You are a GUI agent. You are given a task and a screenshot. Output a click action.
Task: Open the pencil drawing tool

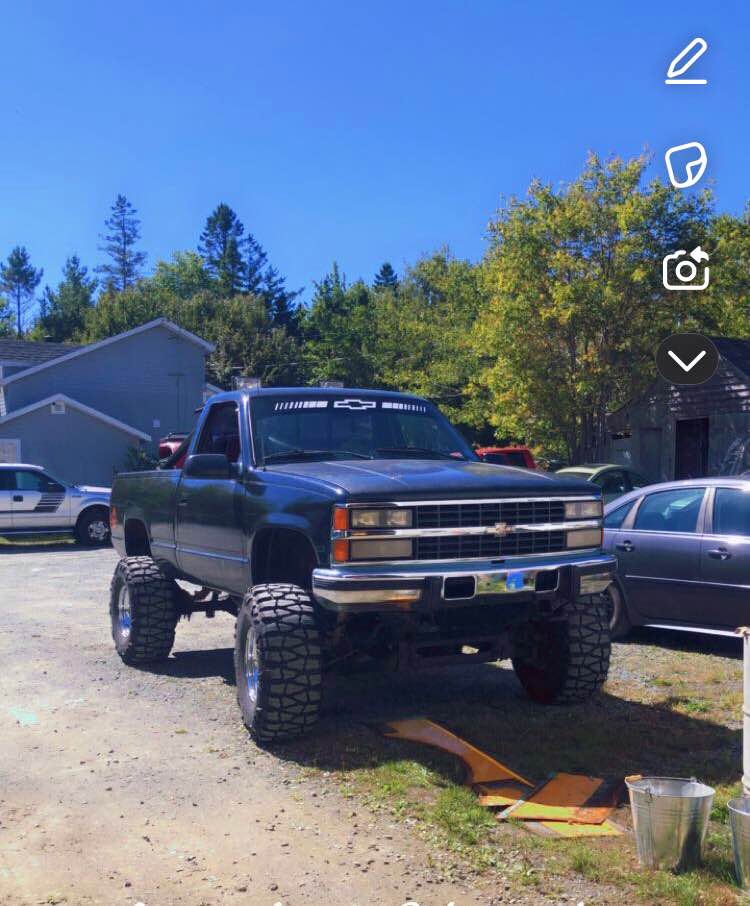pos(687,61)
